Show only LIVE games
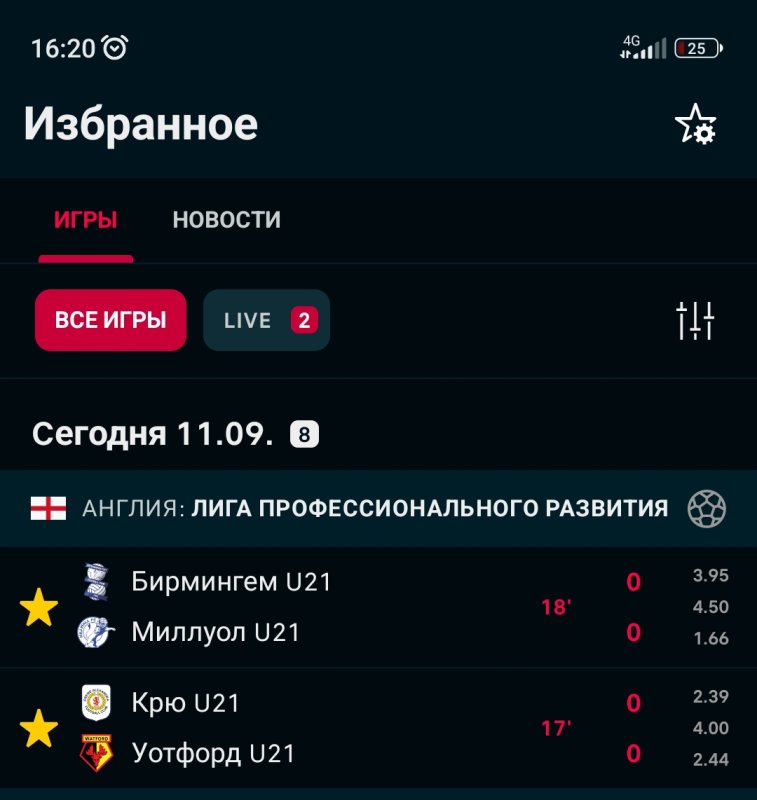The width and height of the screenshot is (757, 800). pyautogui.click(x=266, y=320)
